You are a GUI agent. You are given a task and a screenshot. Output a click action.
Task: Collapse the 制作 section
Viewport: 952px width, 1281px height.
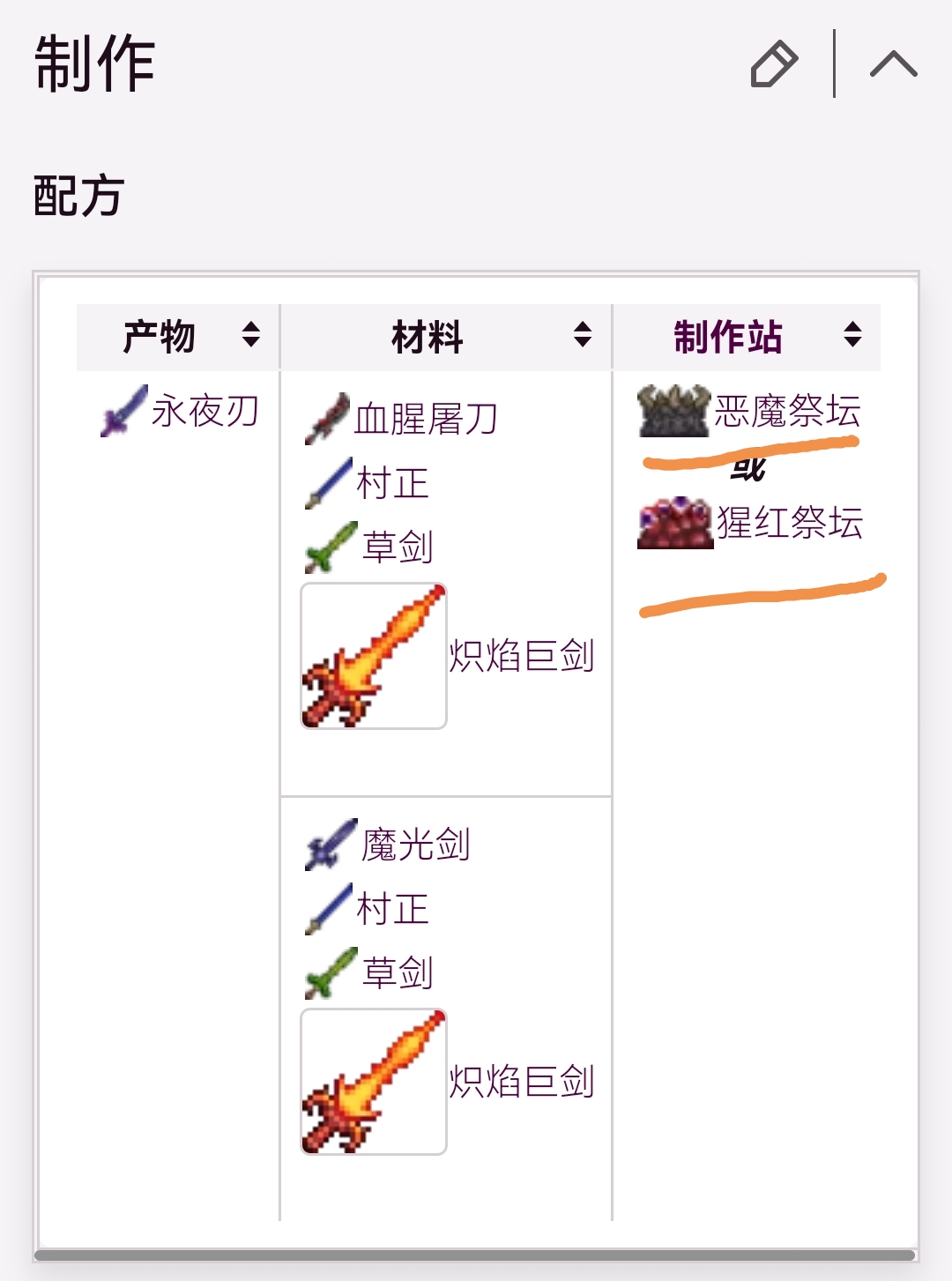pyautogui.click(x=893, y=64)
